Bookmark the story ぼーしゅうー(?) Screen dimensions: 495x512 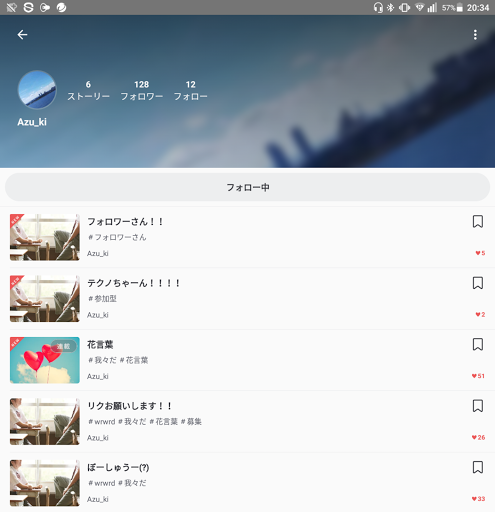pyautogui.click(x=478, y=467)
